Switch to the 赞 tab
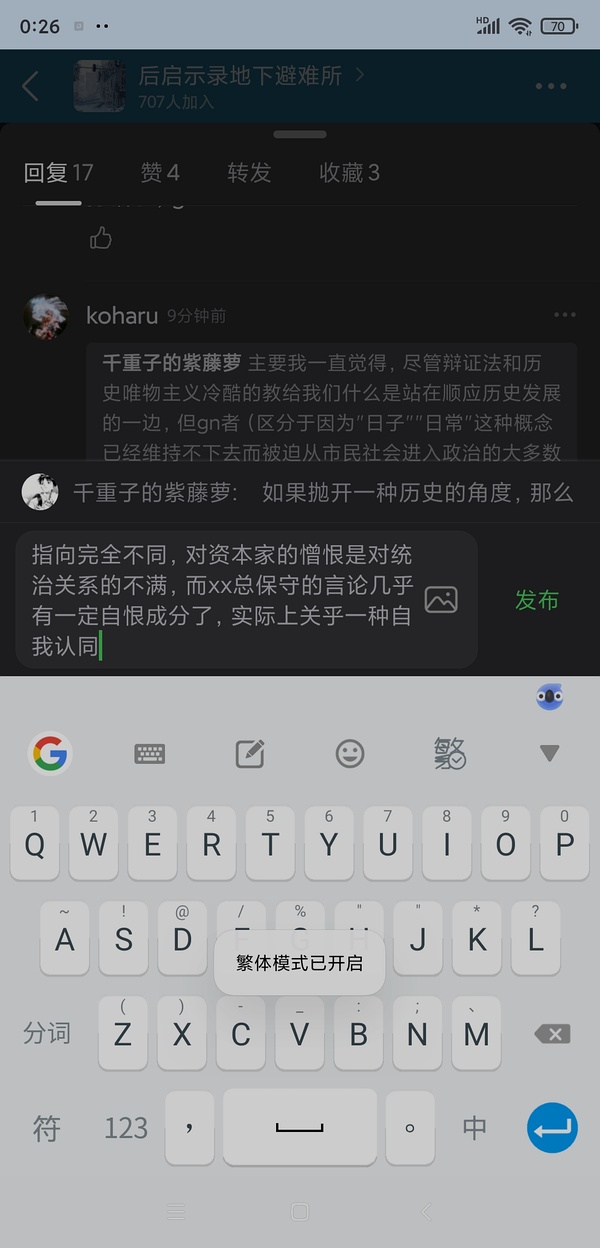 160,173
